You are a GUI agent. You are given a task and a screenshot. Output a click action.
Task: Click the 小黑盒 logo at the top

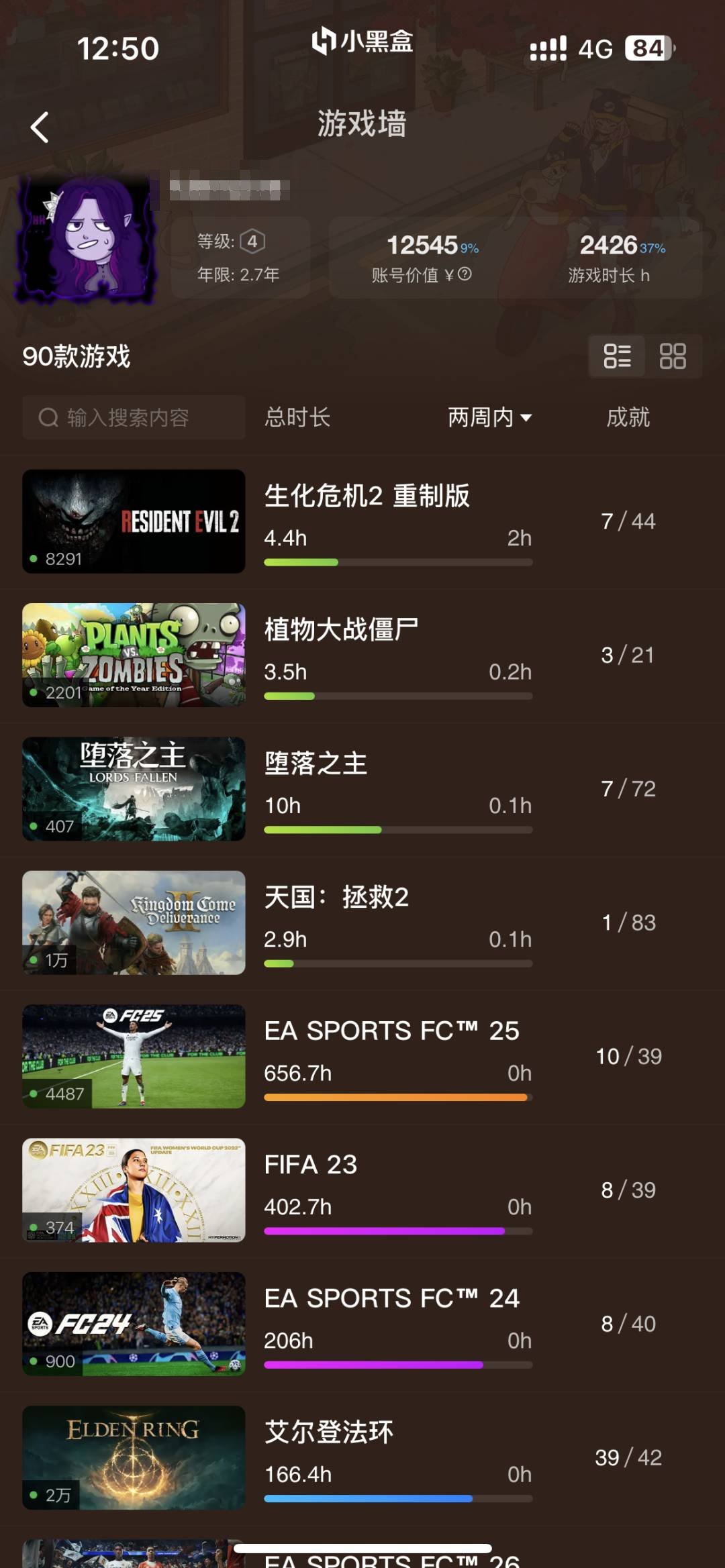tap(361, 42)
